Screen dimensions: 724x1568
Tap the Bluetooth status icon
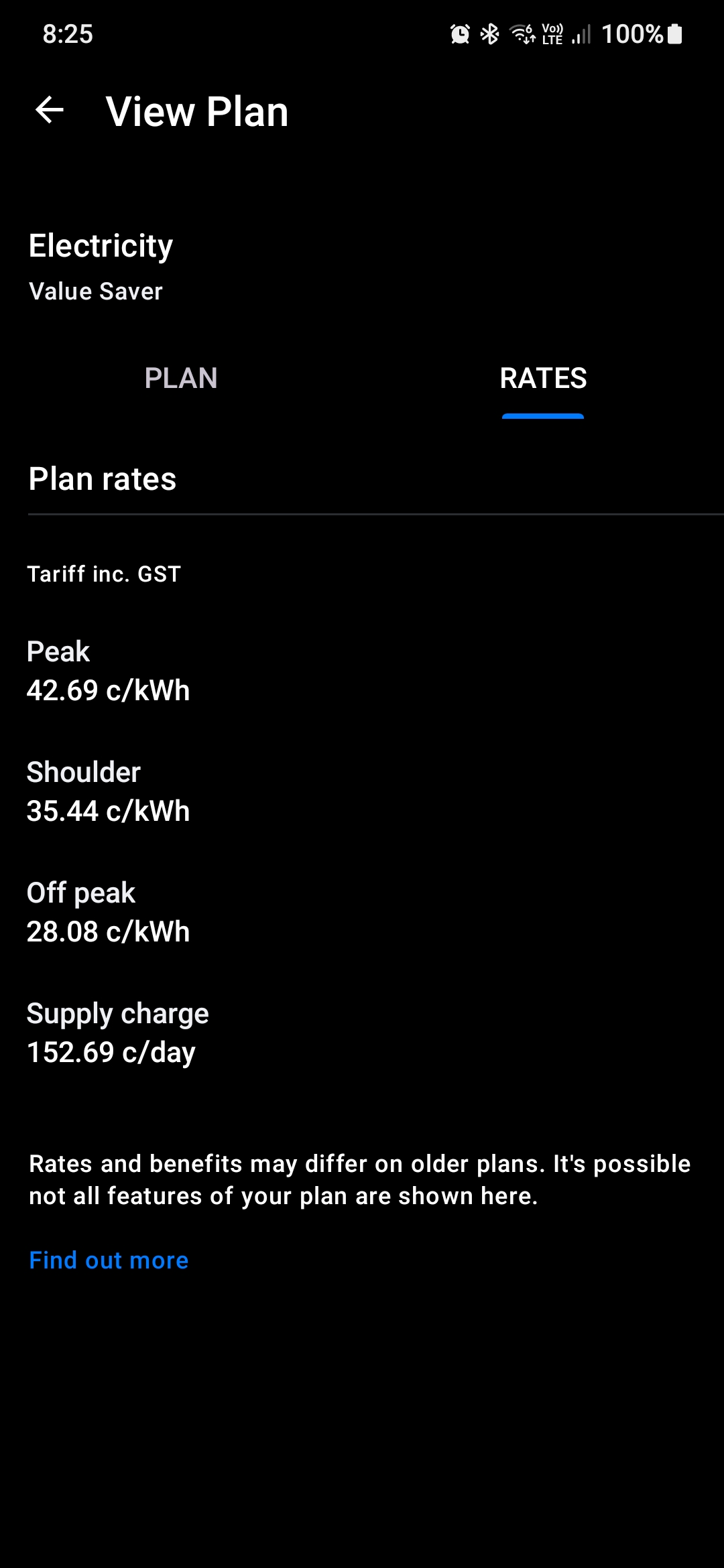(x=489, y=34)
